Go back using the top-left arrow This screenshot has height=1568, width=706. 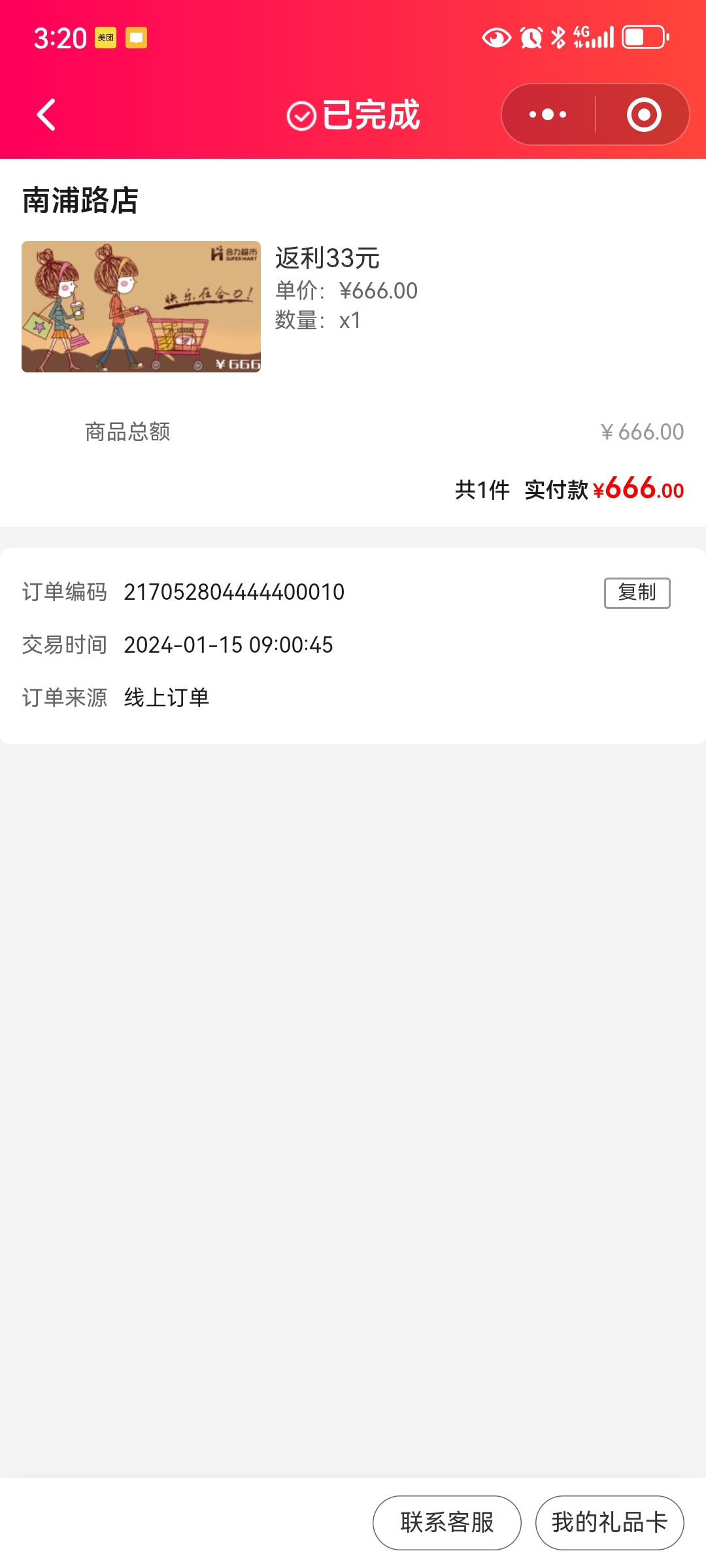(x=46, y=115)
